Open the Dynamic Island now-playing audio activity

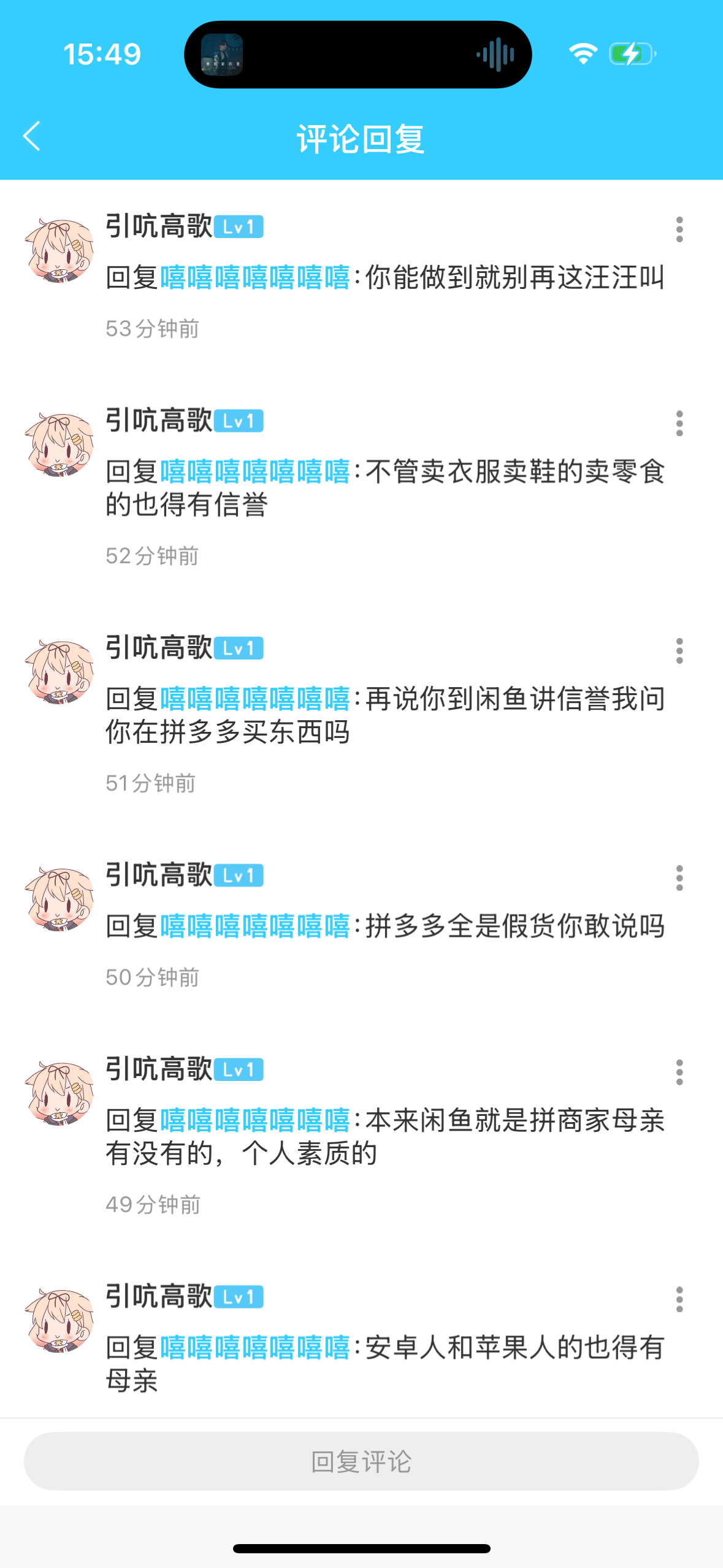358,55
